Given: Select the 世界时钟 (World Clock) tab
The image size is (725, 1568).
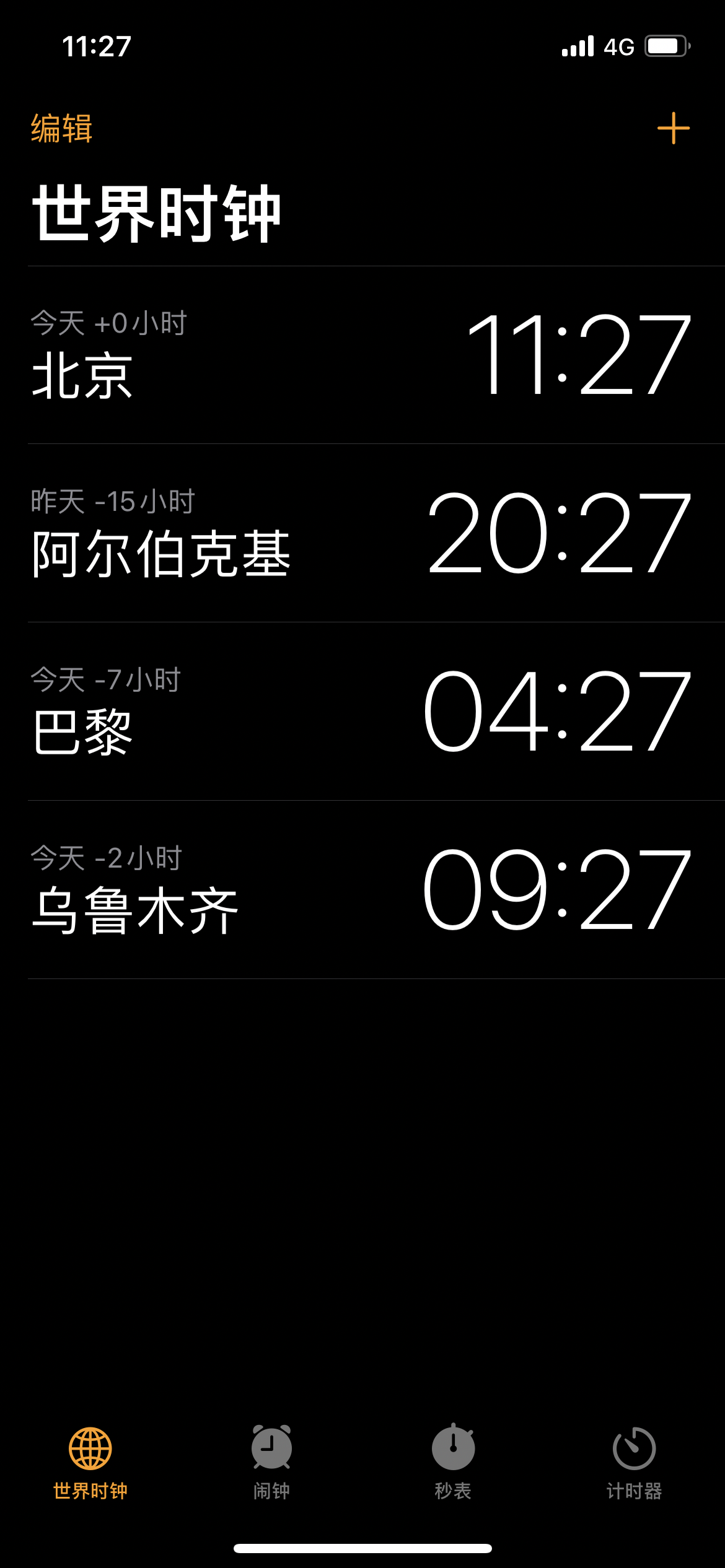Looking at the screenshot, I should point(90,1460).
